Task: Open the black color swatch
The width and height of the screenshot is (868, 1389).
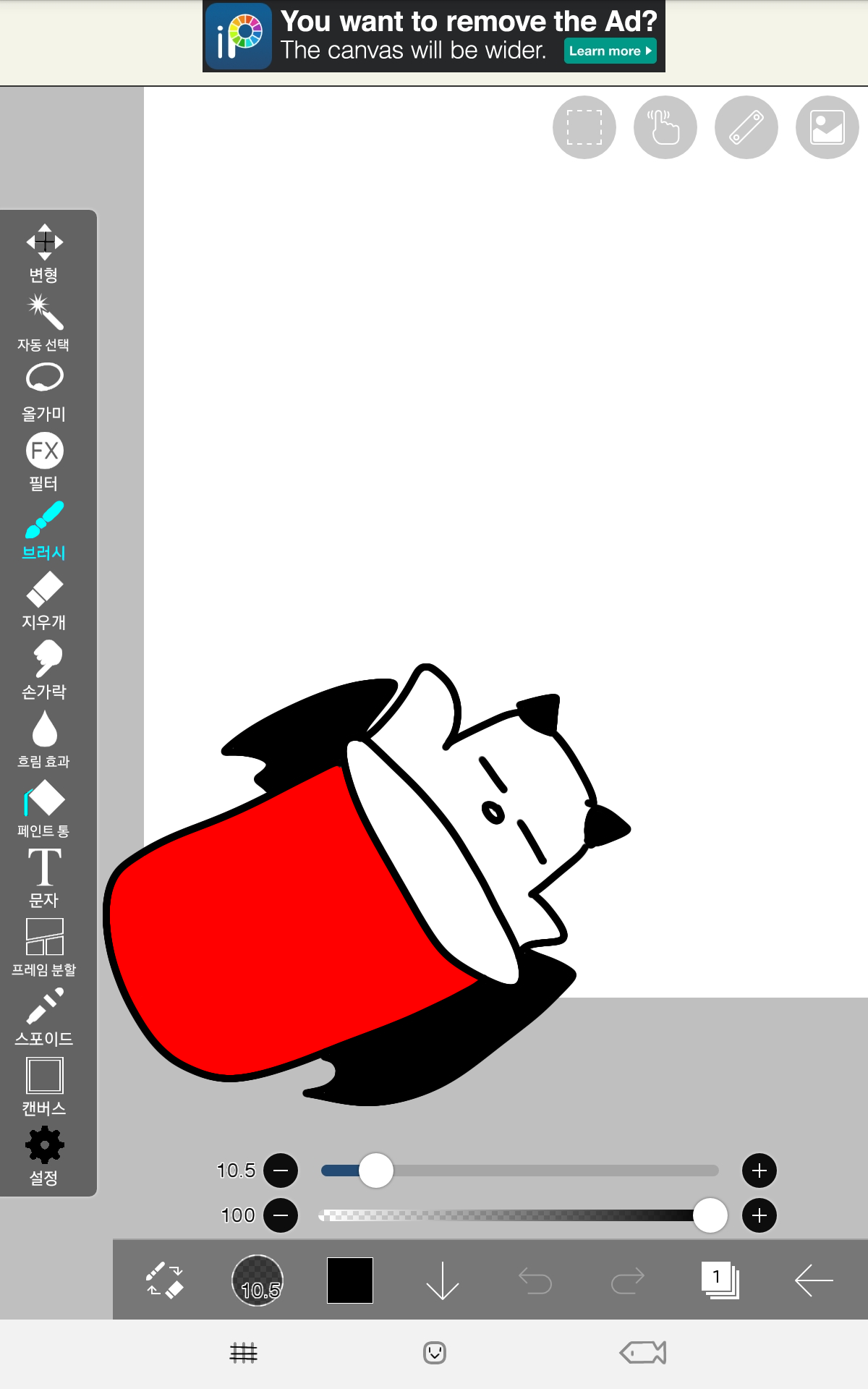Action: [x=350, y=1280]
